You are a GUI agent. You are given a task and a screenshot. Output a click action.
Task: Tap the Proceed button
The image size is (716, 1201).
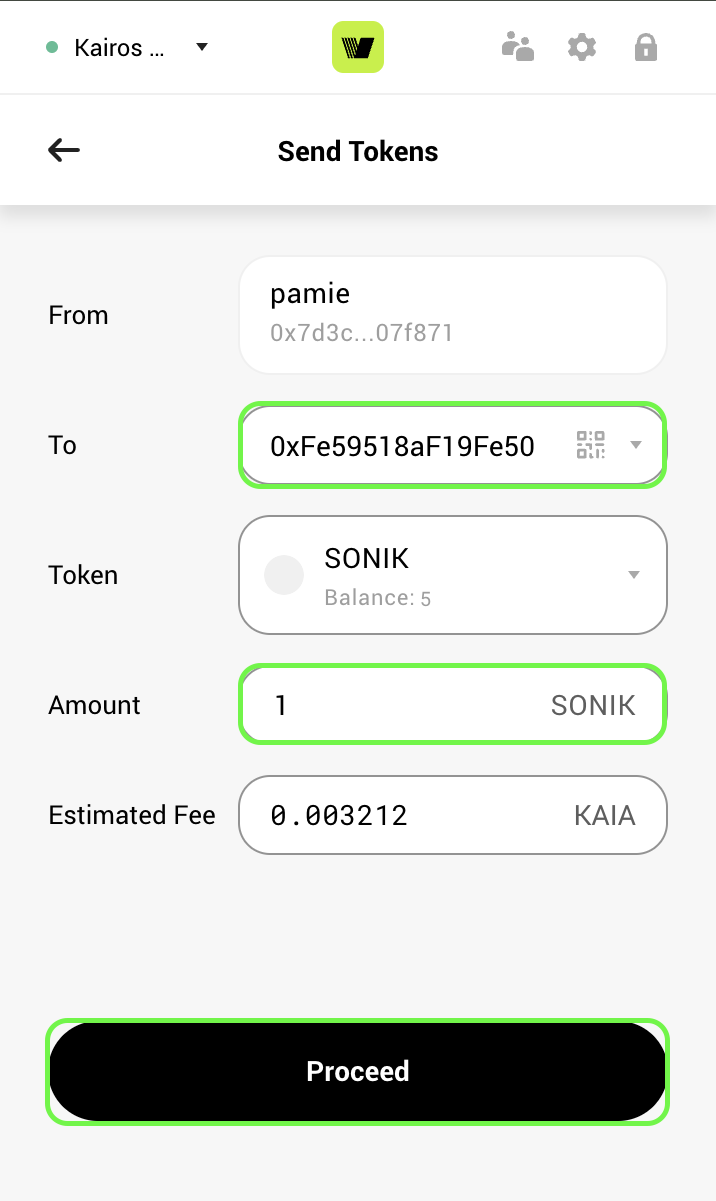coord(357,1071)
